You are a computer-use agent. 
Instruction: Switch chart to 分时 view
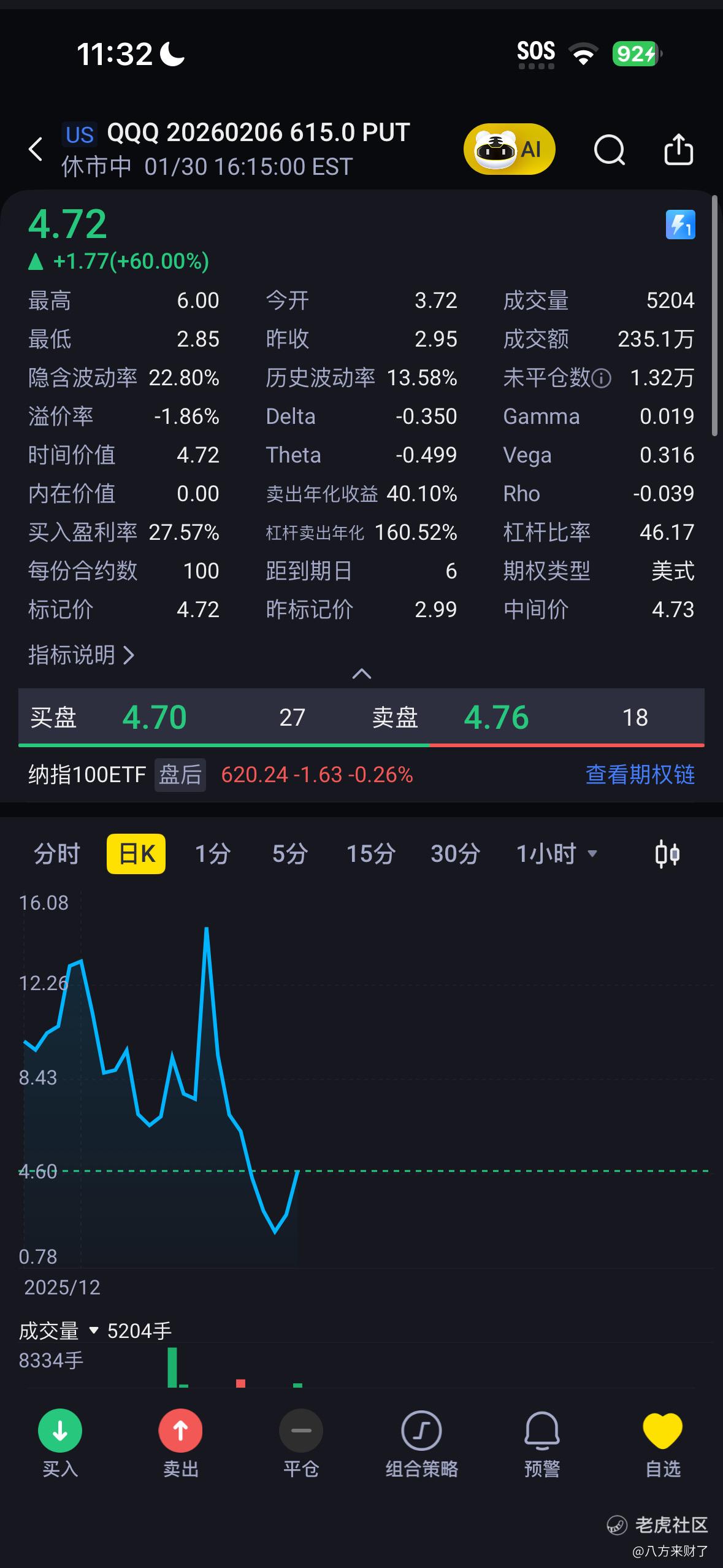[x=56, y=853]
